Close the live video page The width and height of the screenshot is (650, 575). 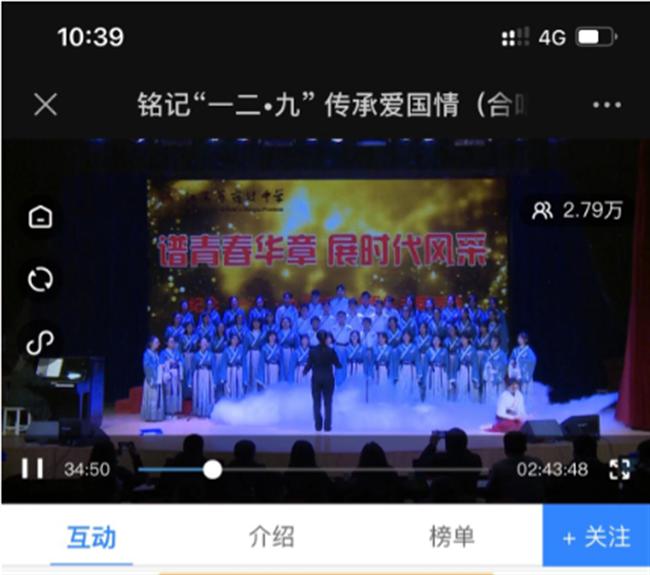[46, 105]
